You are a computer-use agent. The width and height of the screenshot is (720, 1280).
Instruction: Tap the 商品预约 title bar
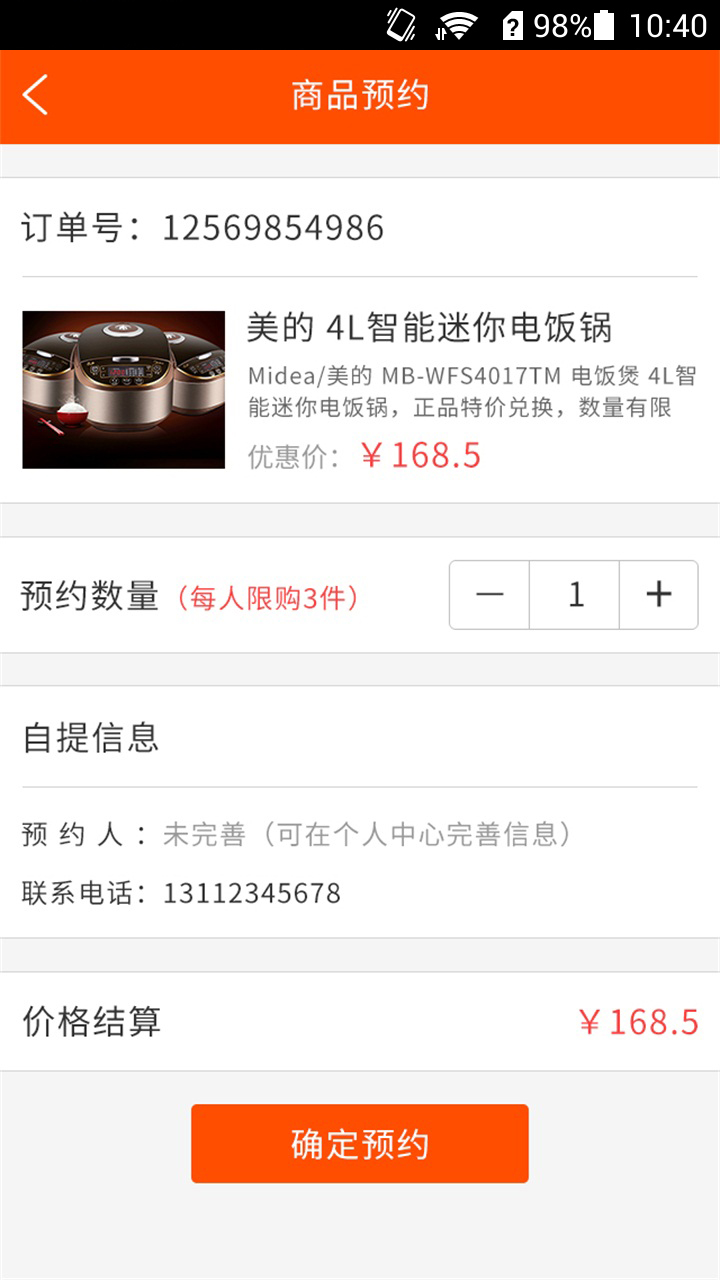(359, 95)
